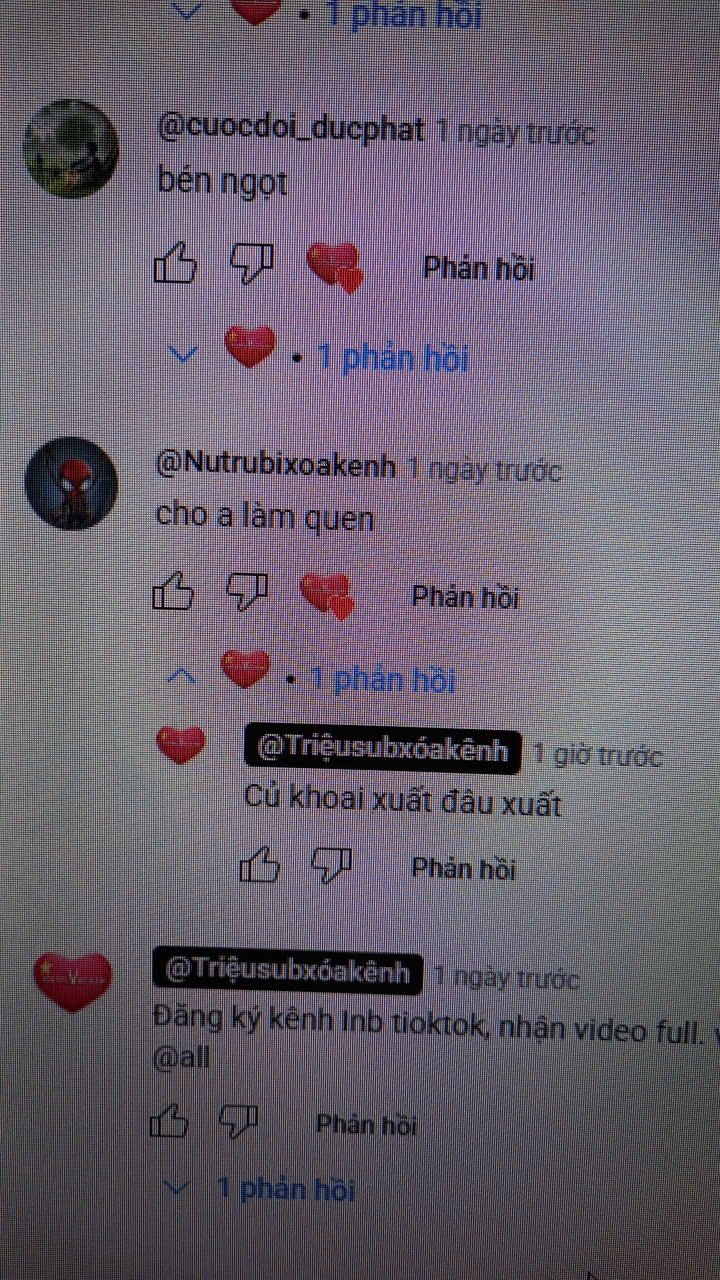The image size is (720, 1280).
Task: Like the 'cho a làm quen' comment
Action: (x=173, y=592)
